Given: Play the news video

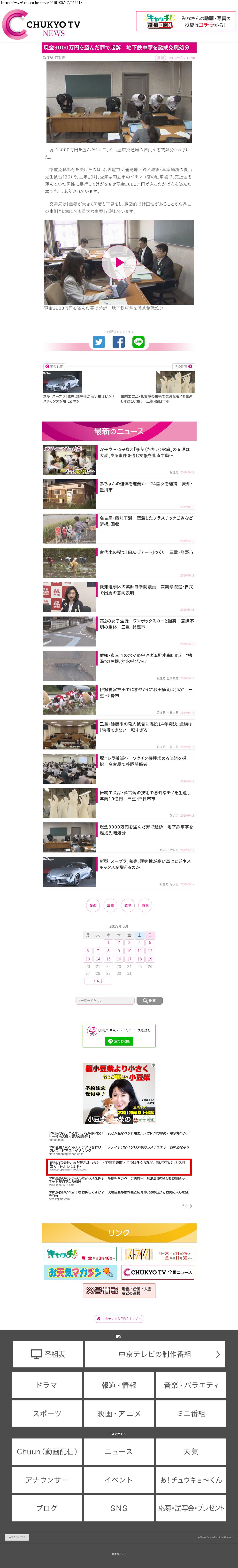Looking at the screenshot, I should point(119,262).
